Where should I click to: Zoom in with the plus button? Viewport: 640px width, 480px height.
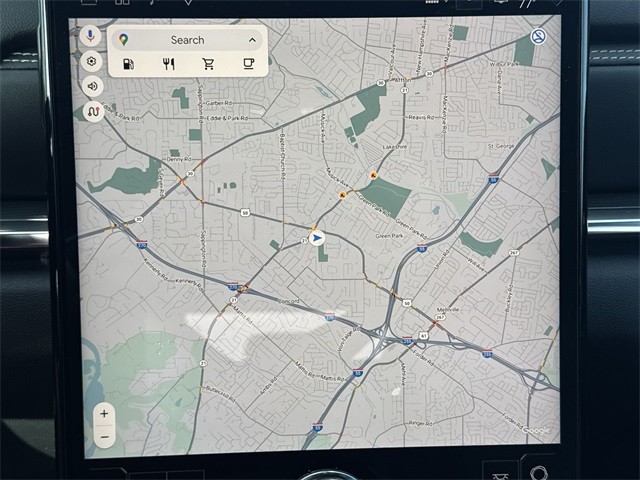104,414
